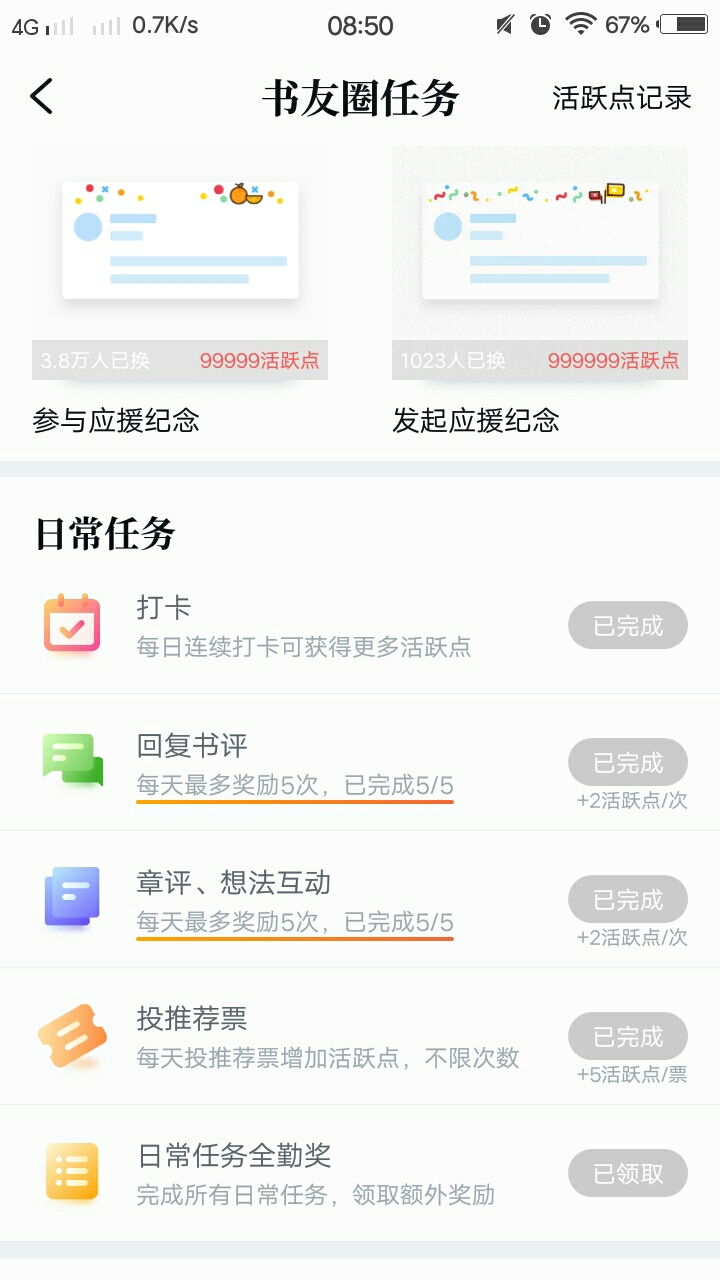
Task: Tap the 已完成 button for 回复书评
Action: click(628, 763)
